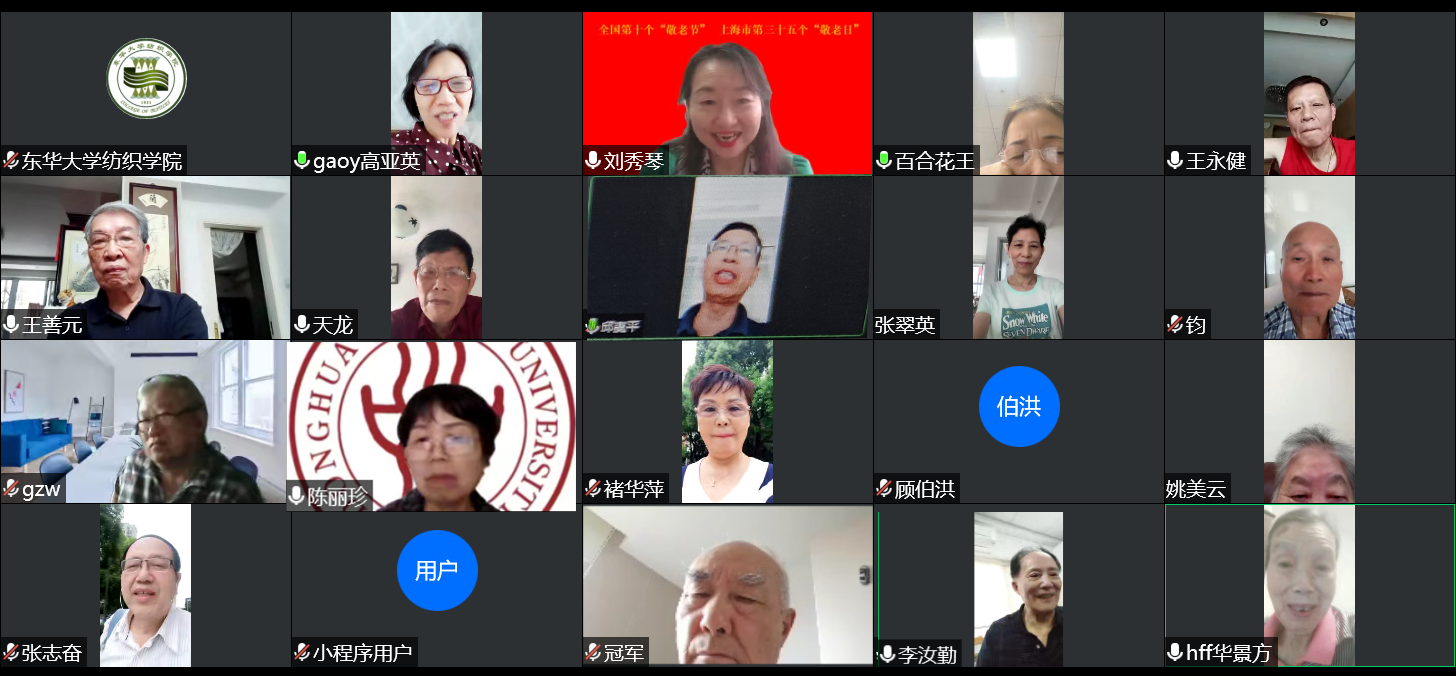
Task: Select the 东华大学纺织学院 participant tile
Action: click(x=146, y=94)
